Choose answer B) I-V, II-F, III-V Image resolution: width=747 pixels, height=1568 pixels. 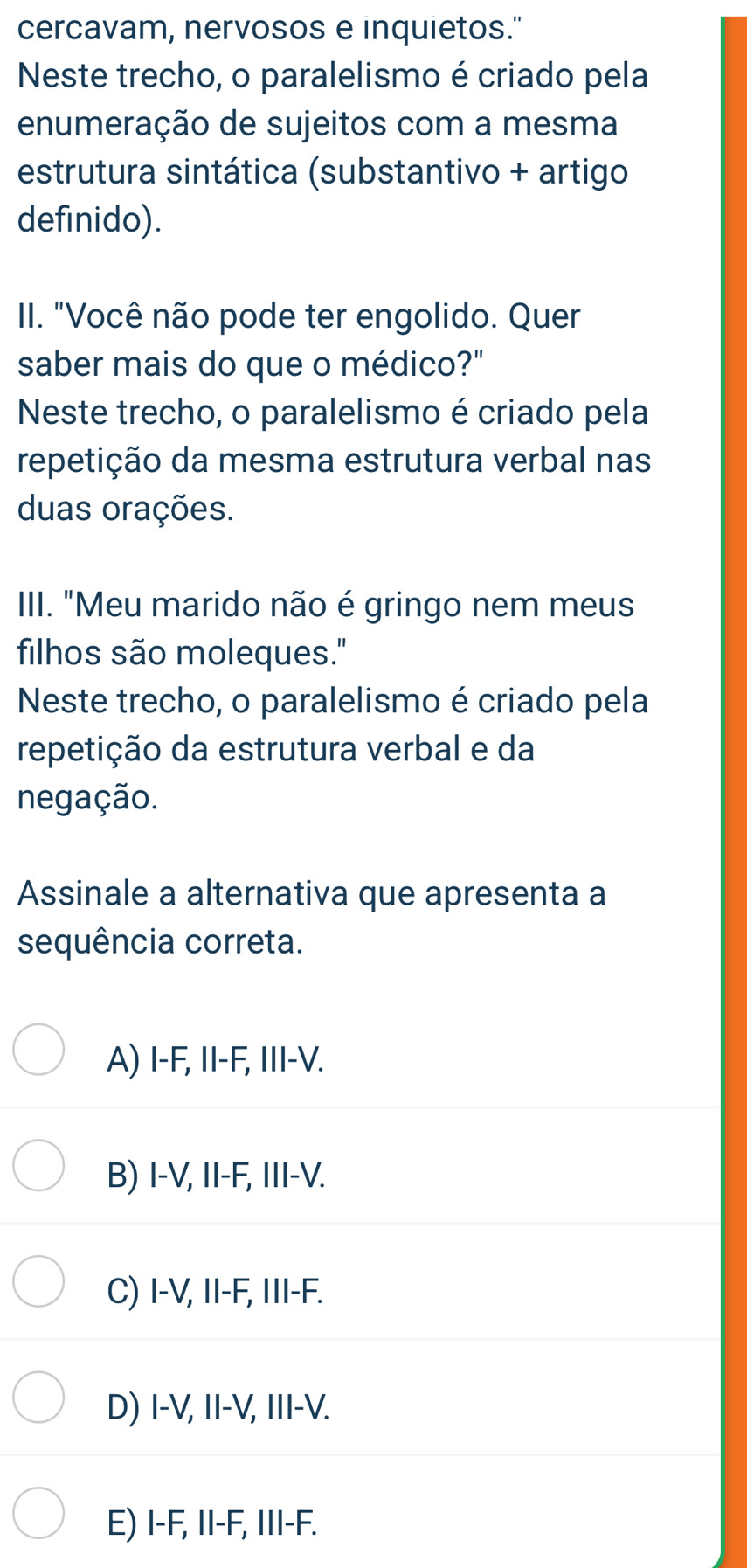[x=217, y=1176]
